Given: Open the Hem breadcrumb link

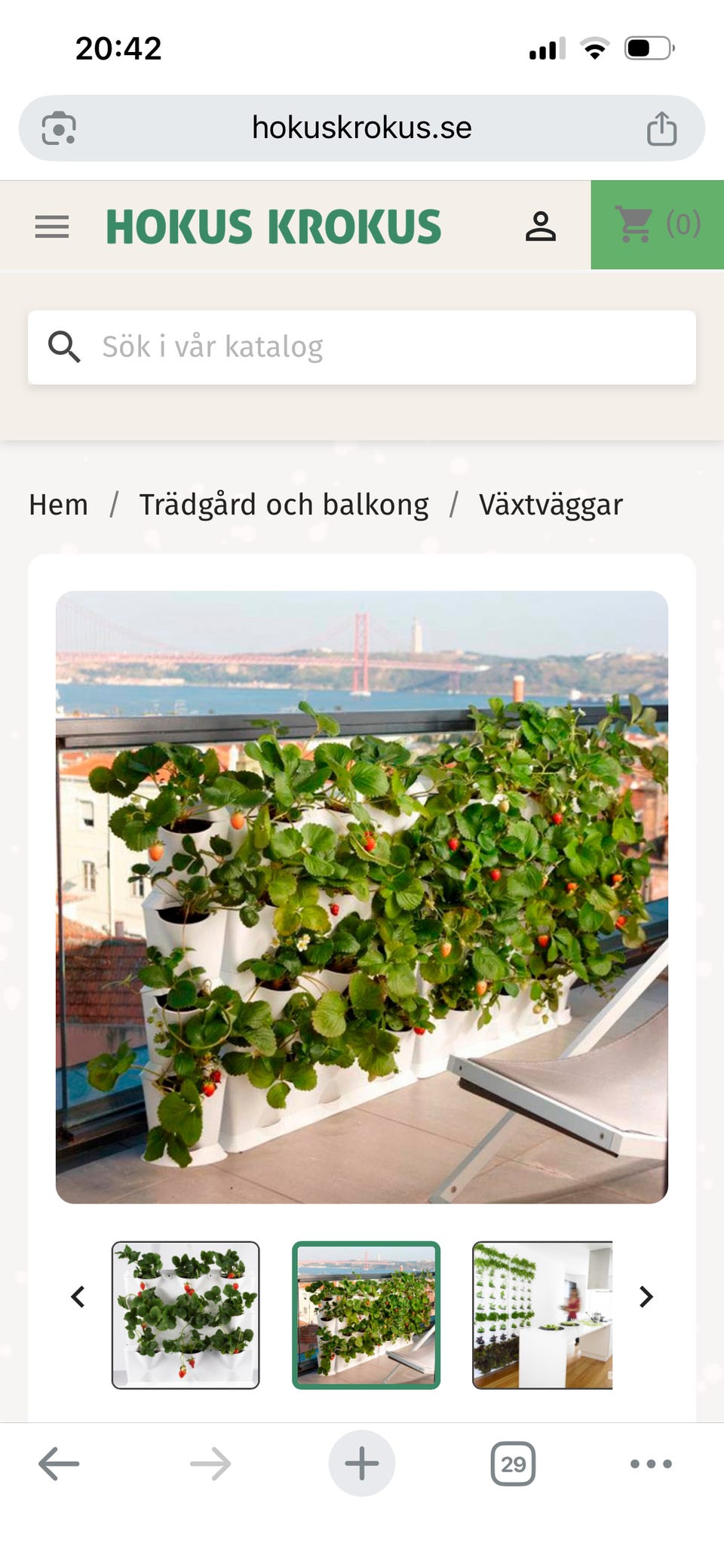Looking at the screenshot, I should 58,504.
